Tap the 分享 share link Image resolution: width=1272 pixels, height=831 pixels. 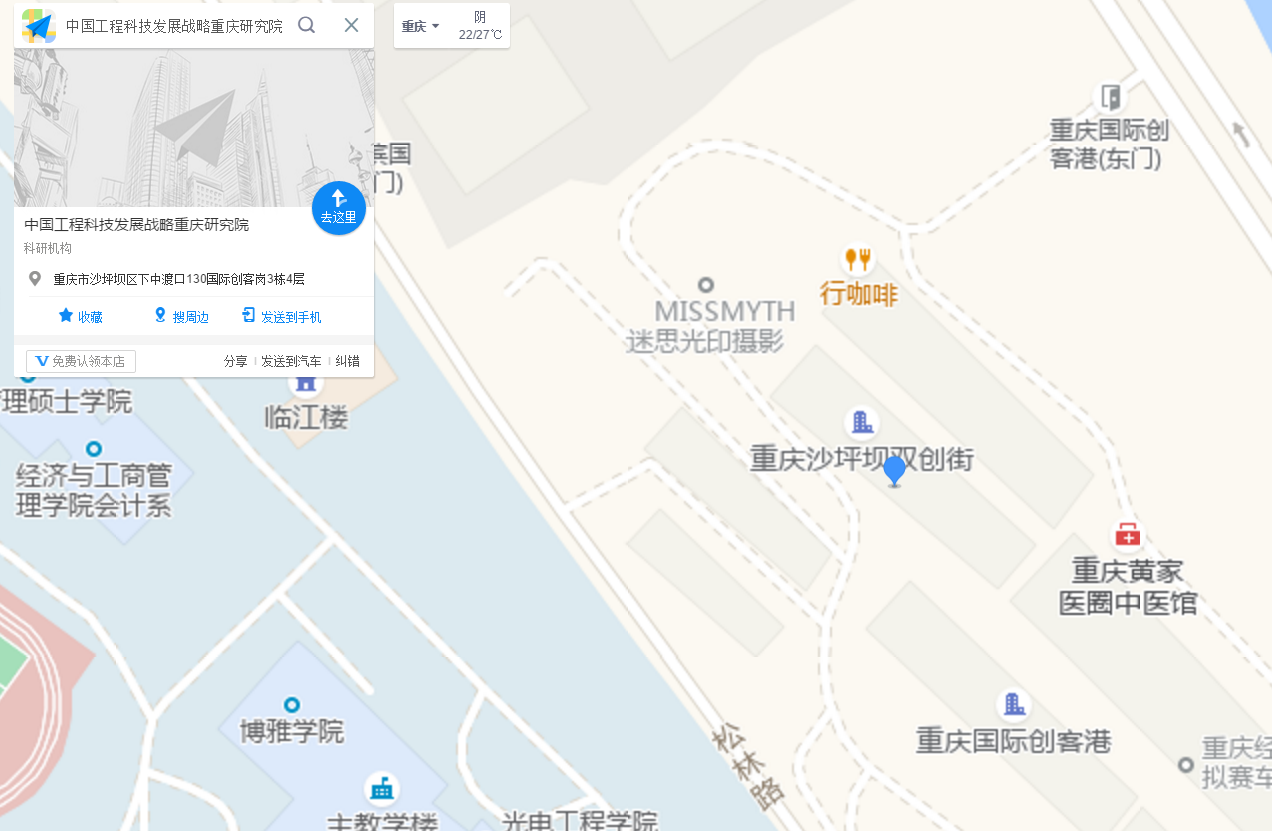pyautogui.click(x=235, y=361)
